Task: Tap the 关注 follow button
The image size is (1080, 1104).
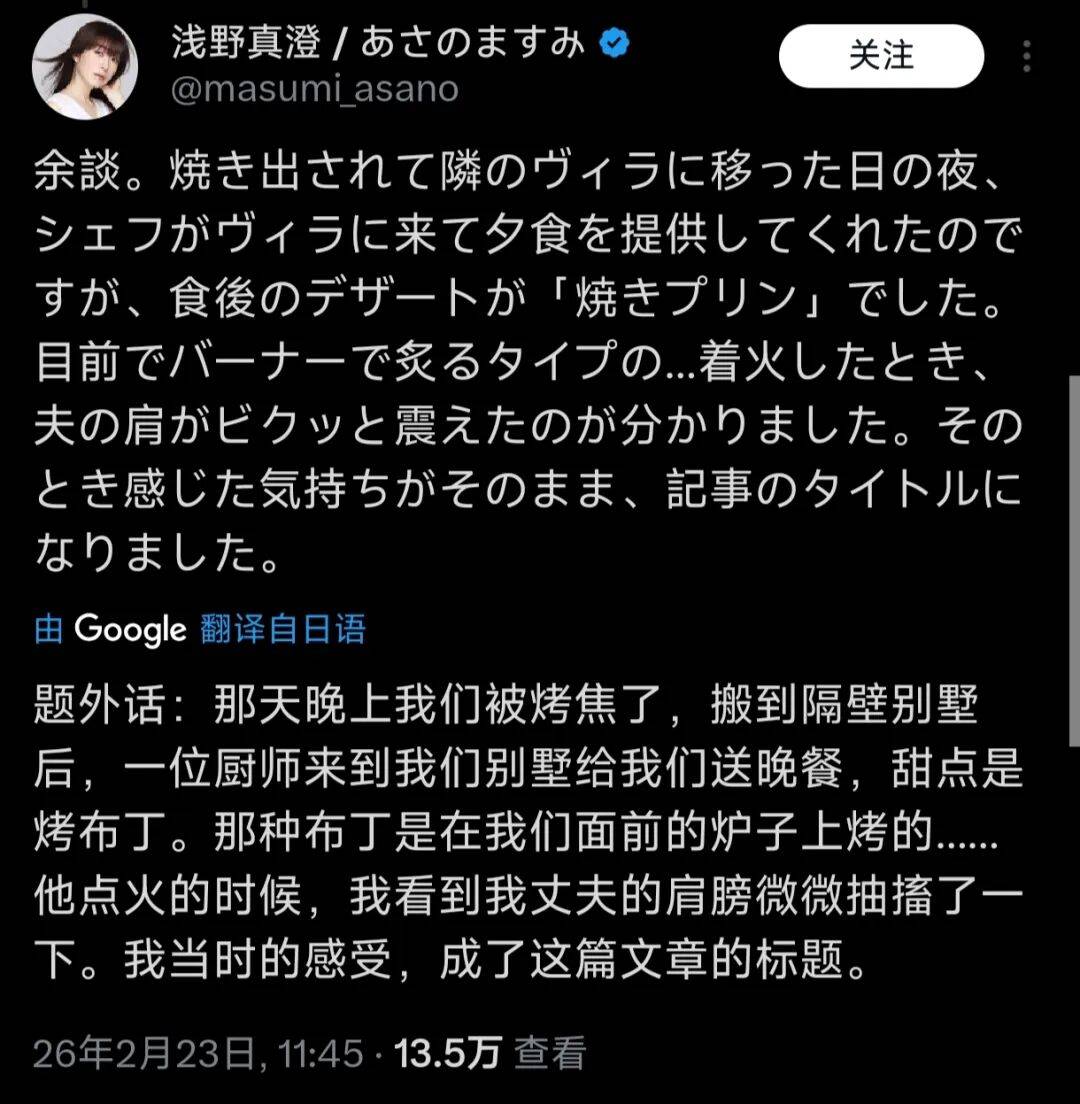Action: tap(881, 56)
